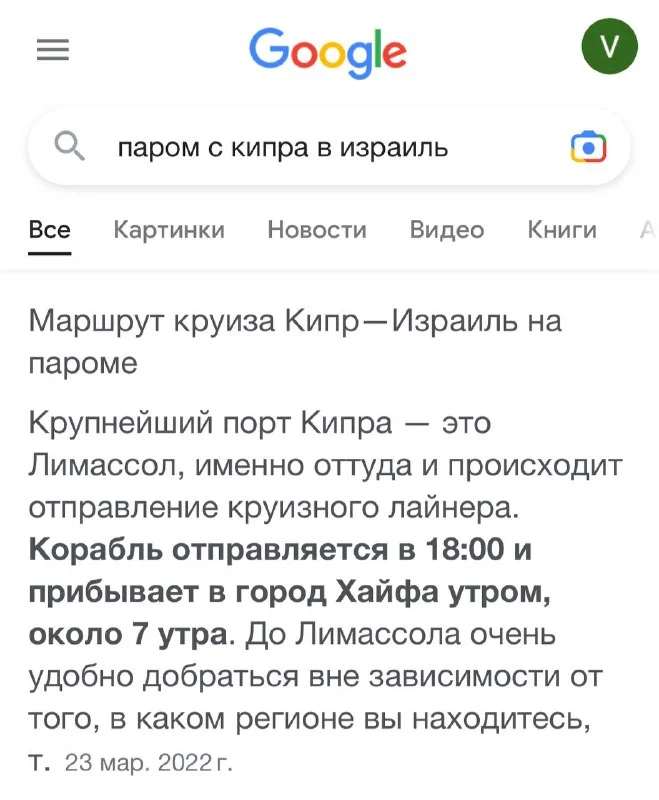Switch to the Картинки tab

click(x=169, y=230)
